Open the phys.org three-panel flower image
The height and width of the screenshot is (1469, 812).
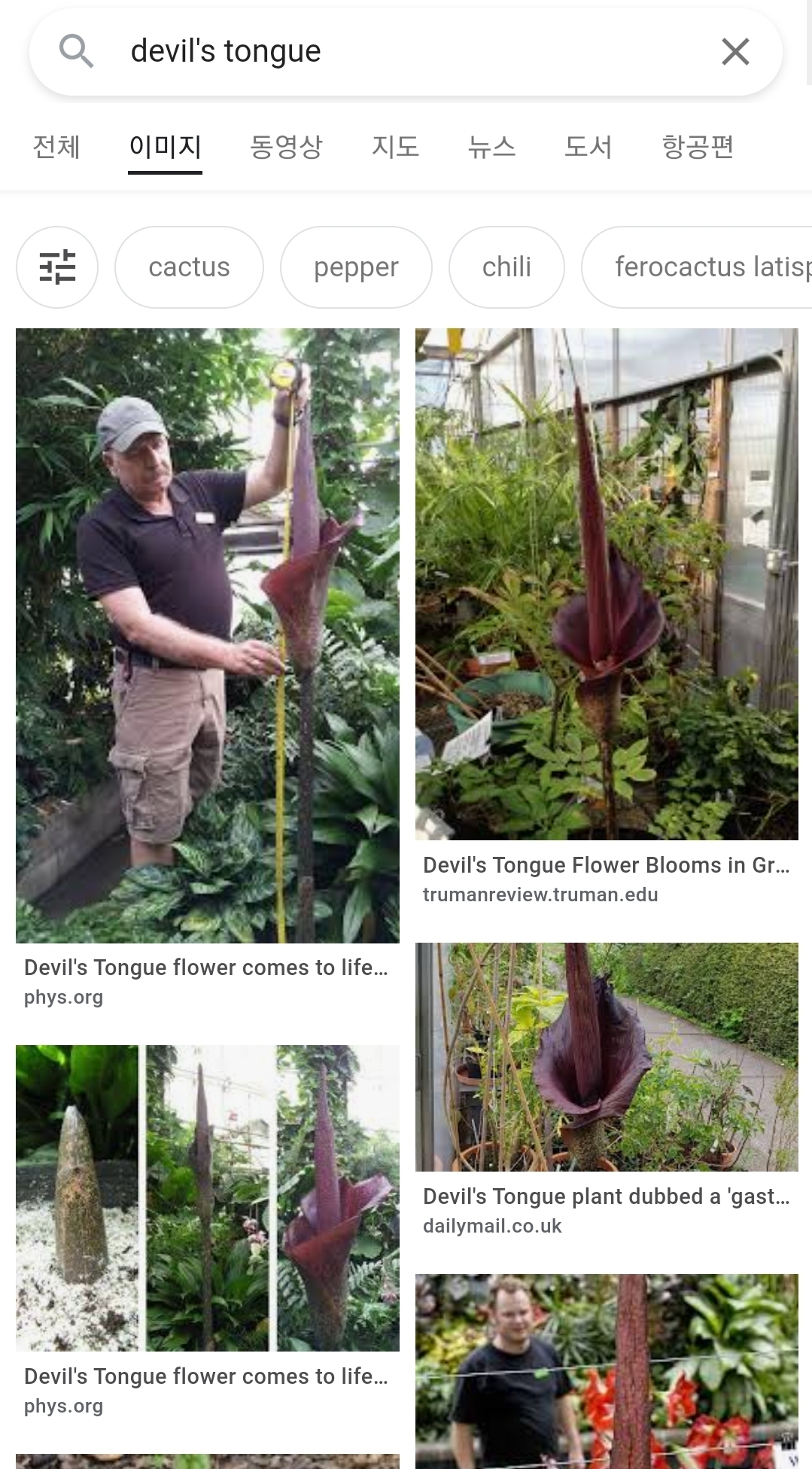208,1198
